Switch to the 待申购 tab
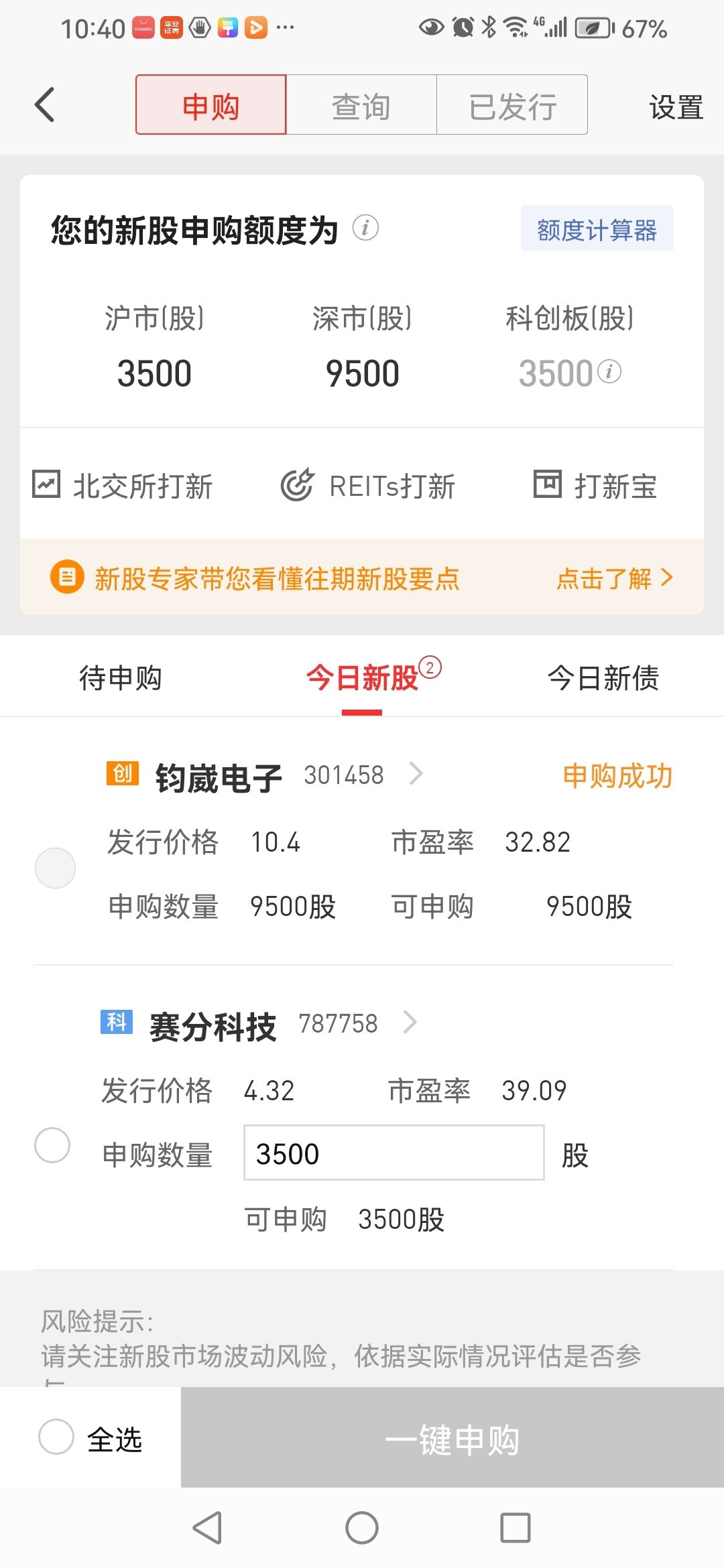 tap(121, 677)
